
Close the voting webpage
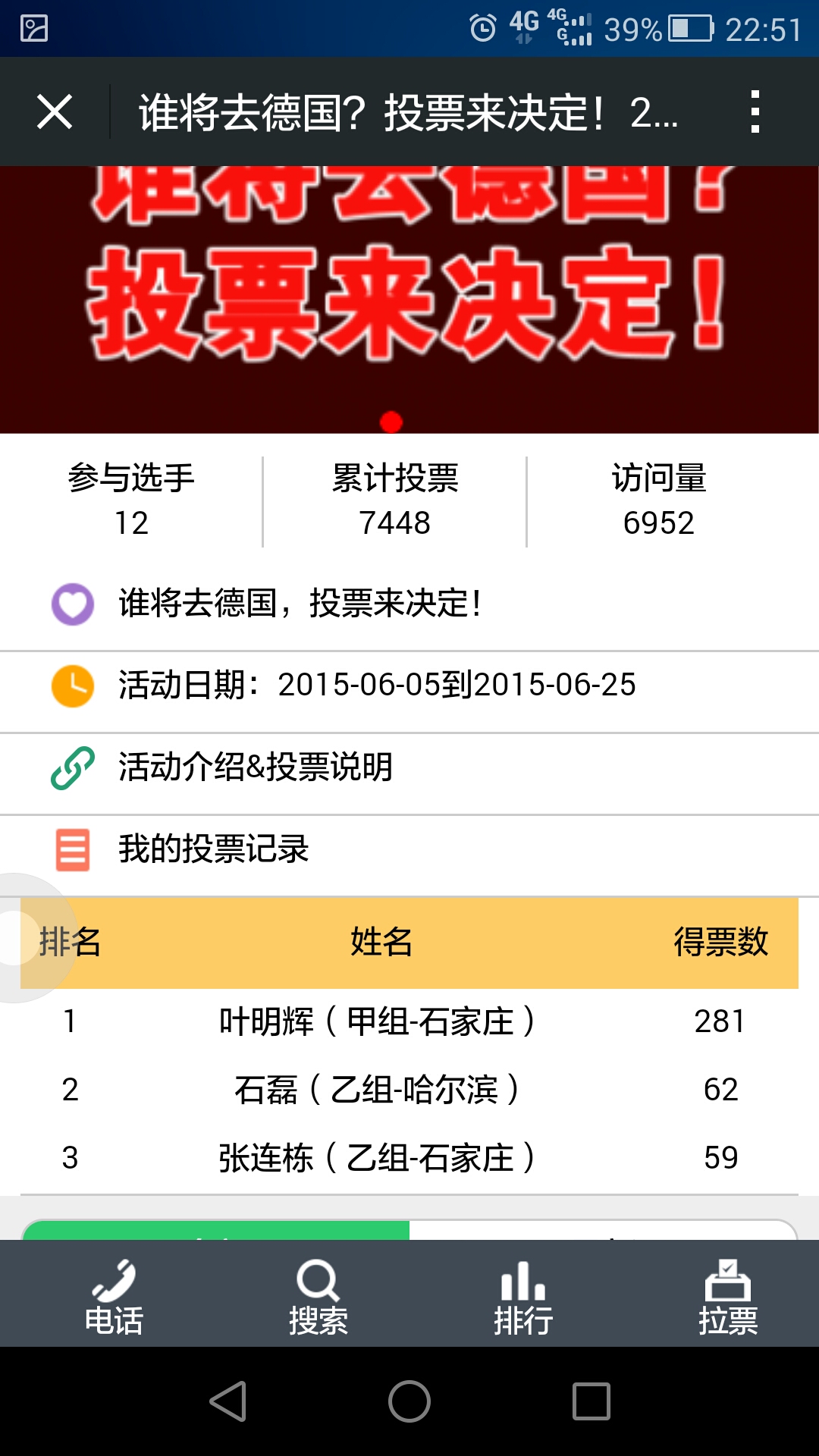point(55,112)
